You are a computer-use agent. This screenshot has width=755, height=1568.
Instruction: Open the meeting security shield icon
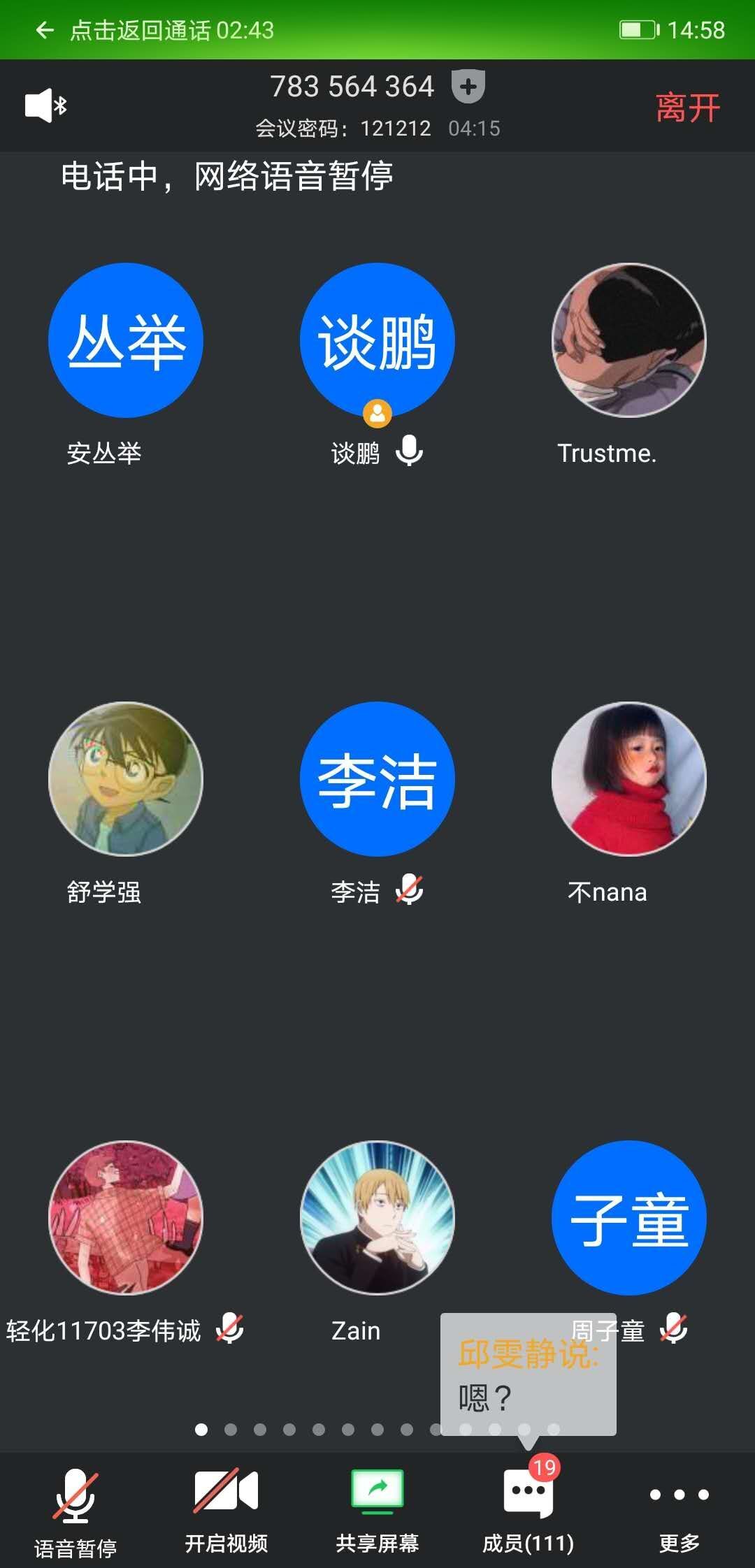(x=468, y=87)
